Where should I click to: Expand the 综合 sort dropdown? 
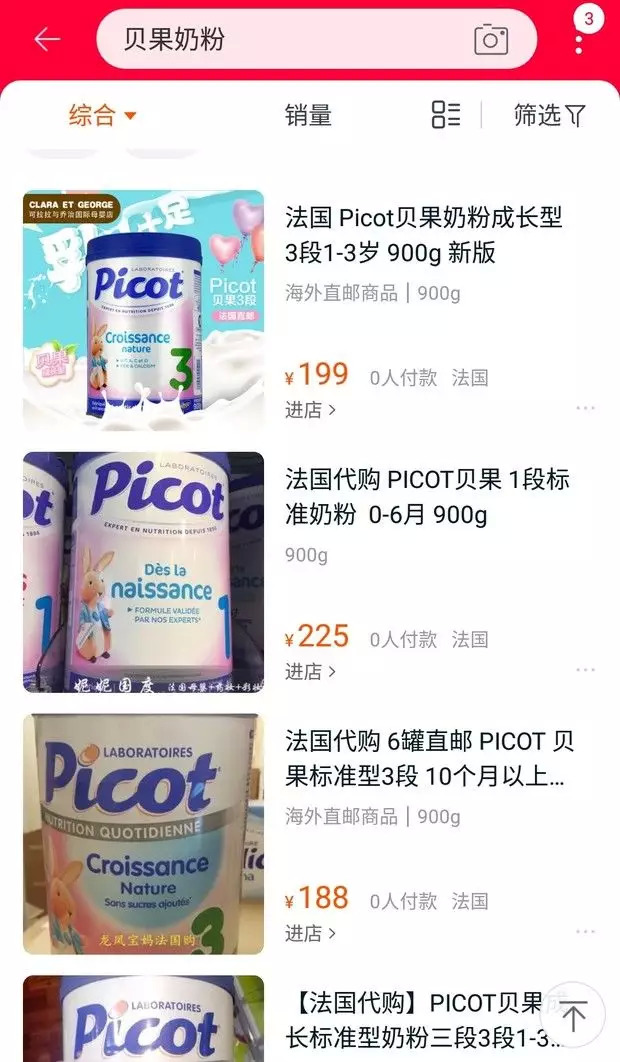point(102,115)
